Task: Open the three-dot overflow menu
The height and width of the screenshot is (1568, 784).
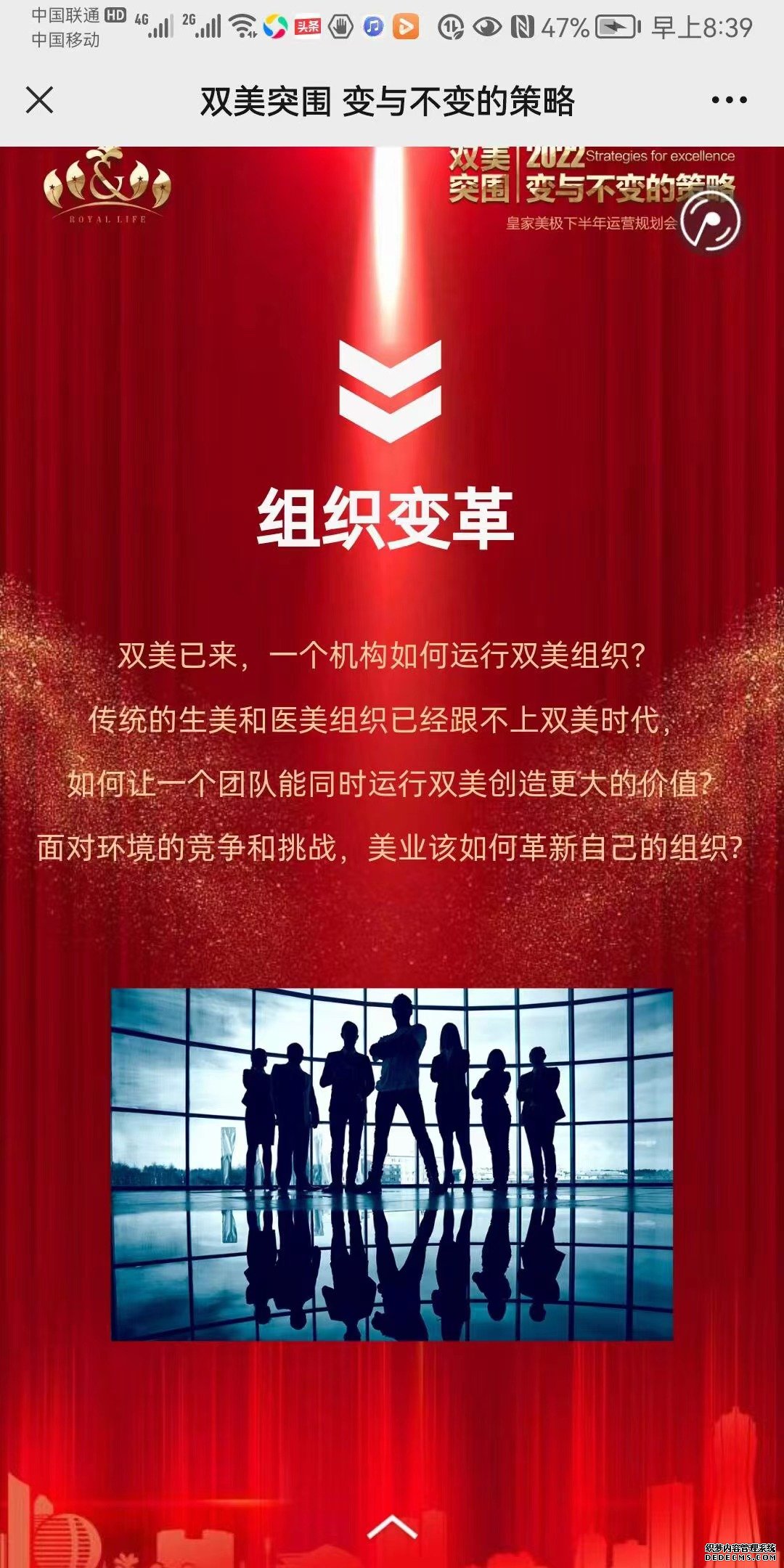Action: coord(729,100)
